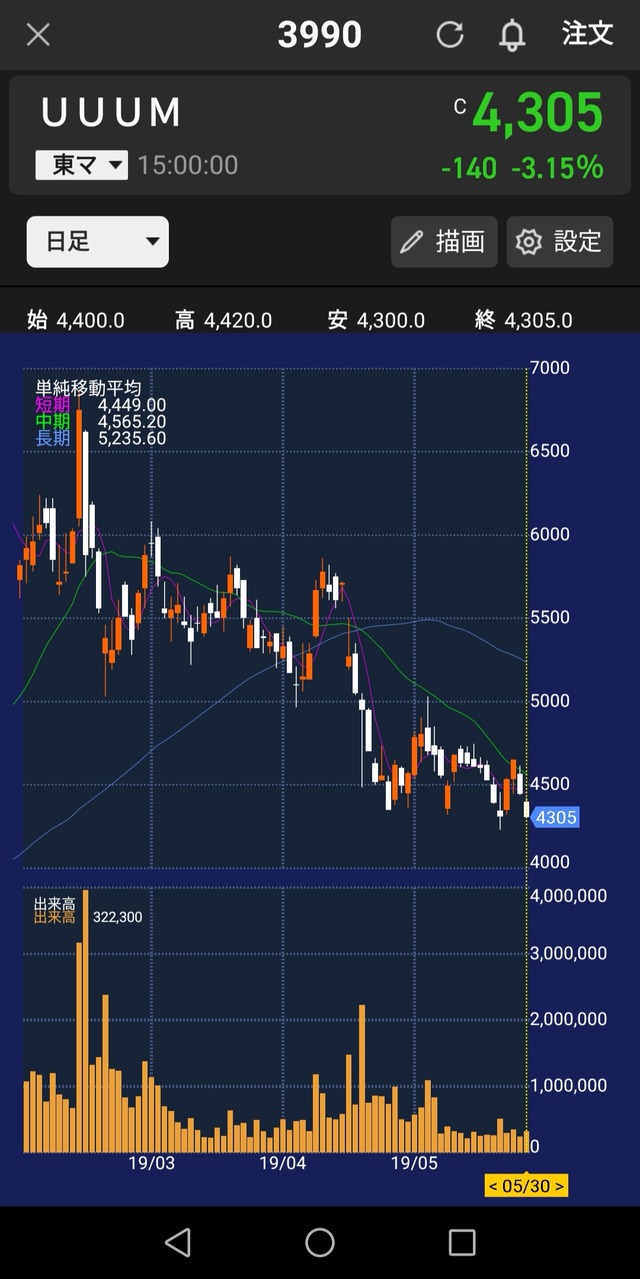Open the 描画 drawing tool
640x1279 pixels.
click(443, 242)
